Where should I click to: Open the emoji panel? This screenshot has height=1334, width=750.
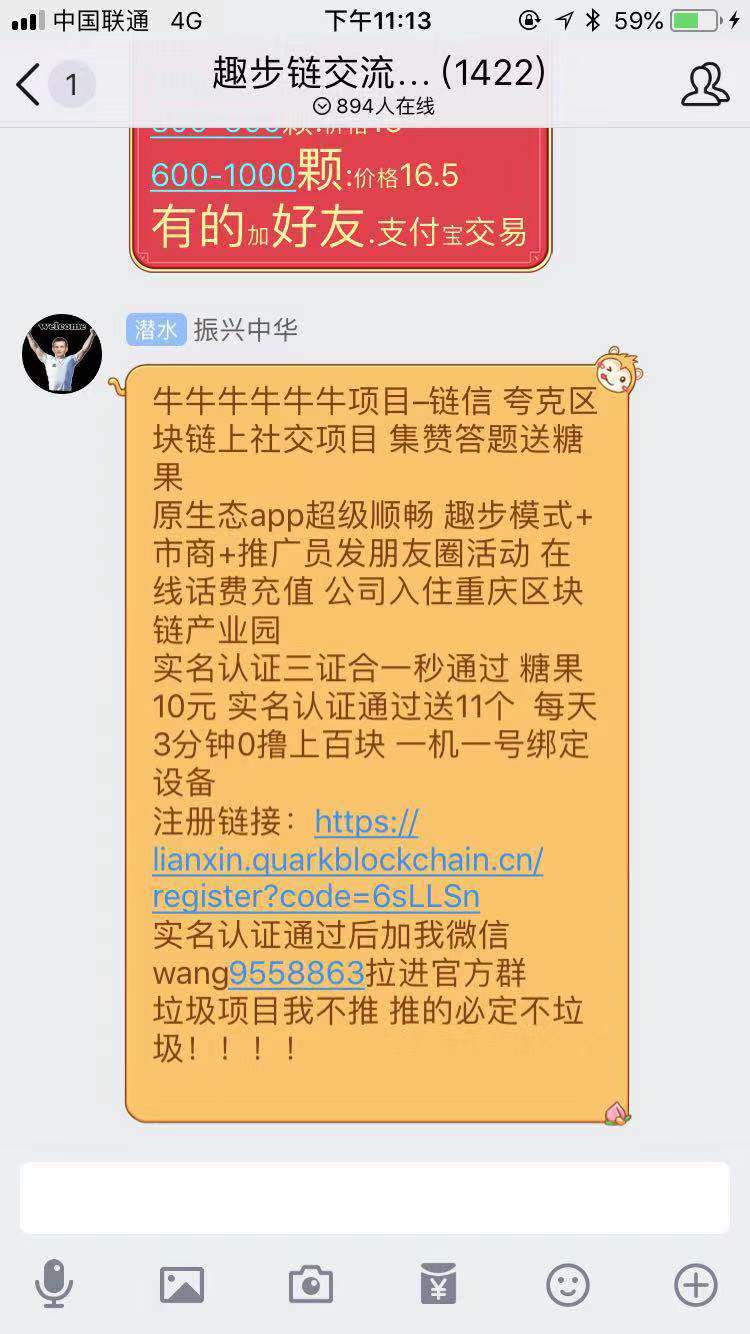click(x=567, y=1284)
